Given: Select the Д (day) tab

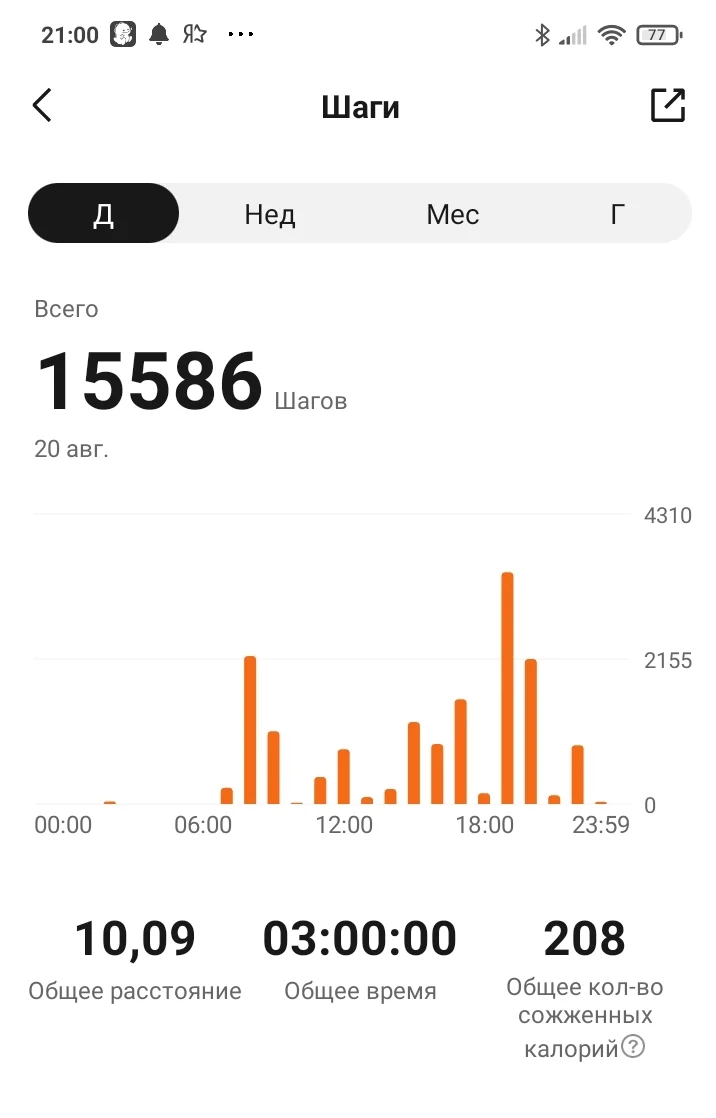Looking at the screenshot, I should (104, 214).
